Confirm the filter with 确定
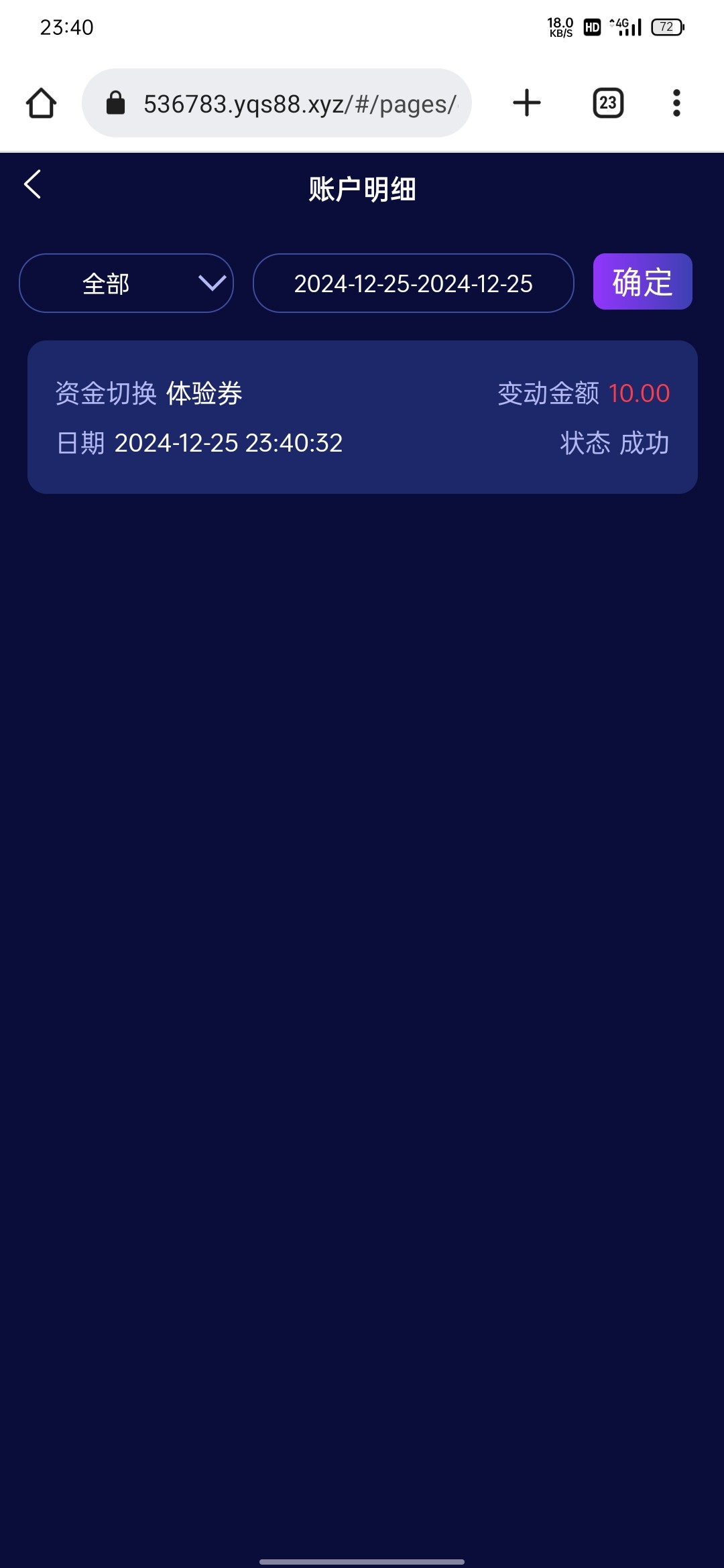724x1568 pixels. coord(642,281)
